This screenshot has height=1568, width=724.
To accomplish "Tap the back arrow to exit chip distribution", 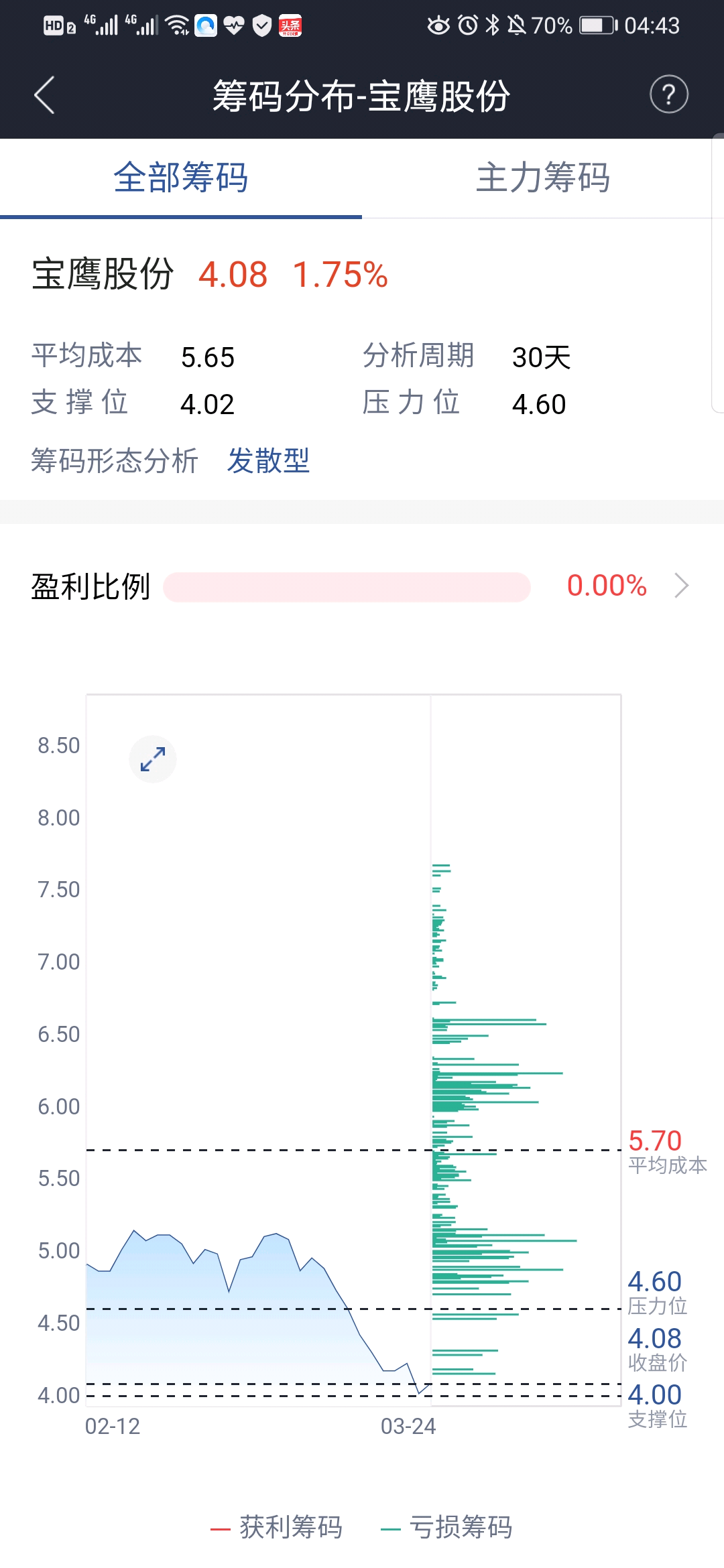I will tap(44, 96).
